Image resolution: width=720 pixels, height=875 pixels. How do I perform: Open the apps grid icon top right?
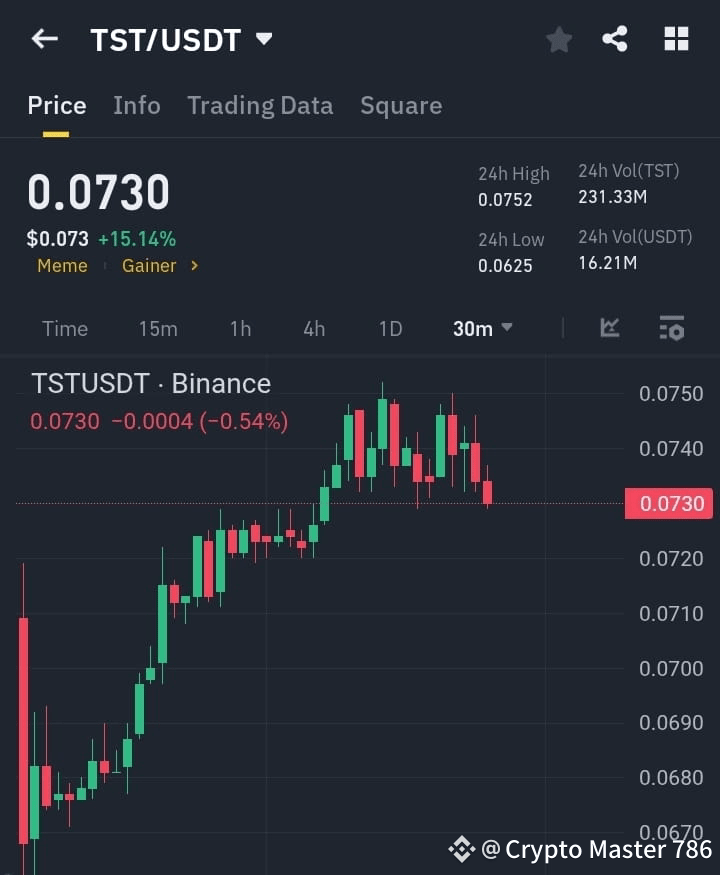676,39
